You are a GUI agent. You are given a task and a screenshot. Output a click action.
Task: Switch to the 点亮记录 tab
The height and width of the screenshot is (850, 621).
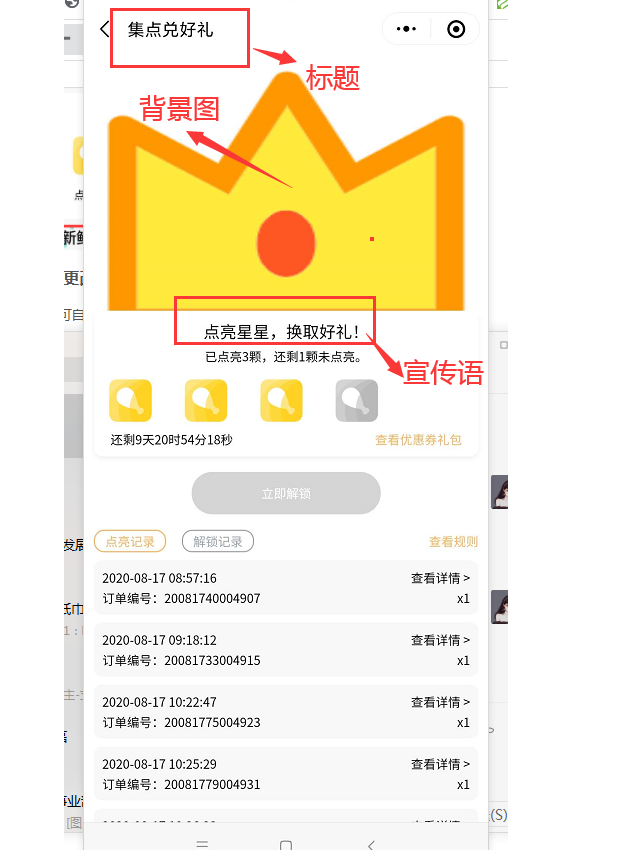coord(130,542)
